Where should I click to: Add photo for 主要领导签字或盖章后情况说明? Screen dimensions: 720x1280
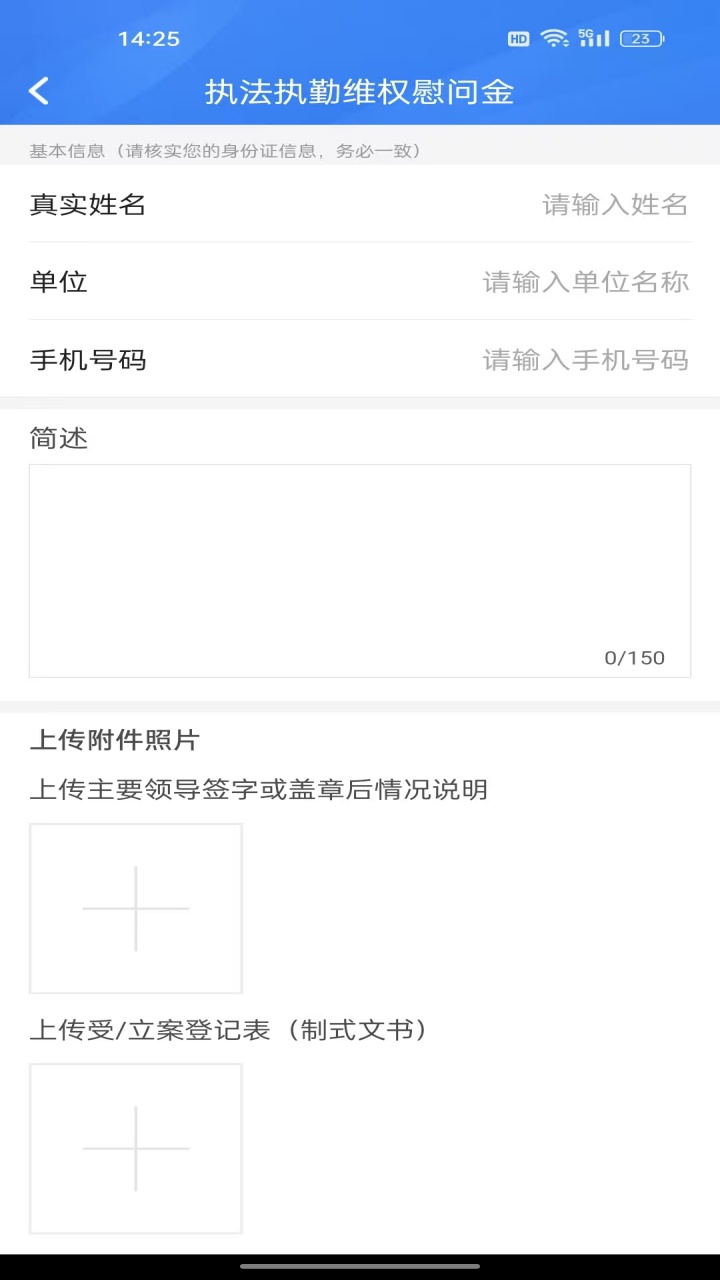[136, 908]
